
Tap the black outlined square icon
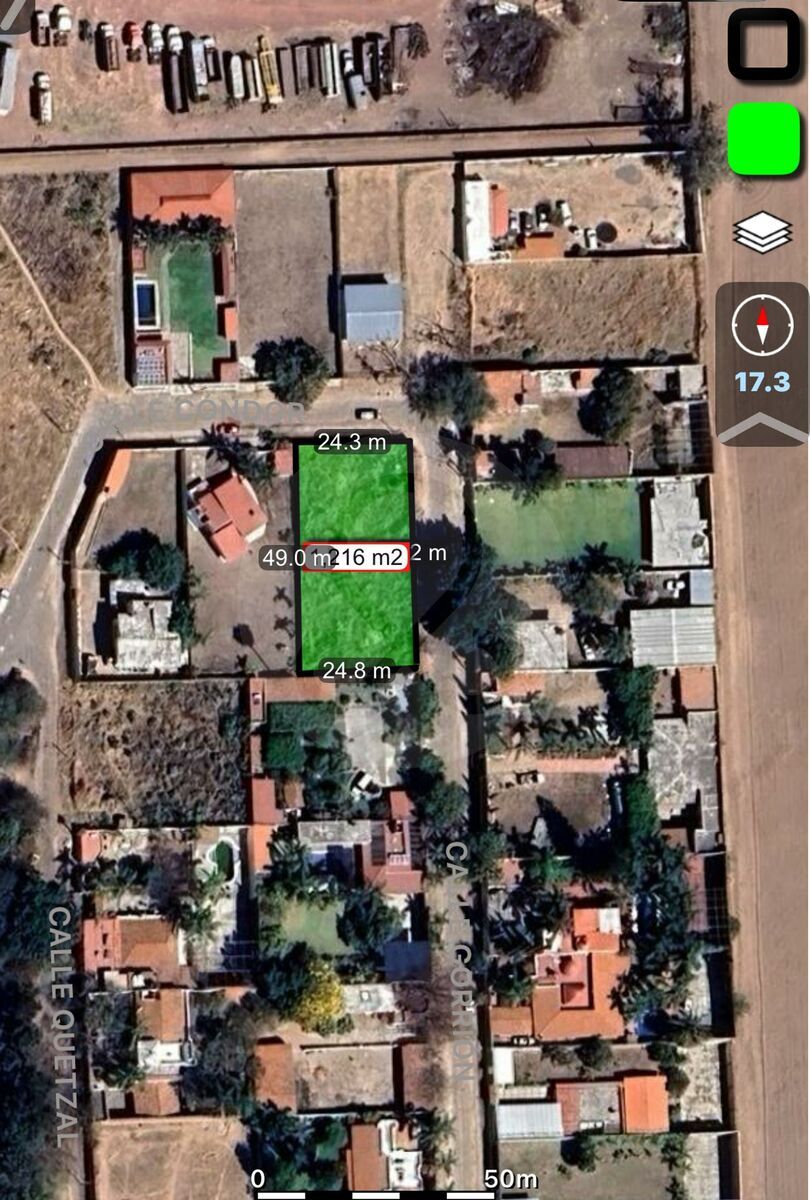(763, 44)
